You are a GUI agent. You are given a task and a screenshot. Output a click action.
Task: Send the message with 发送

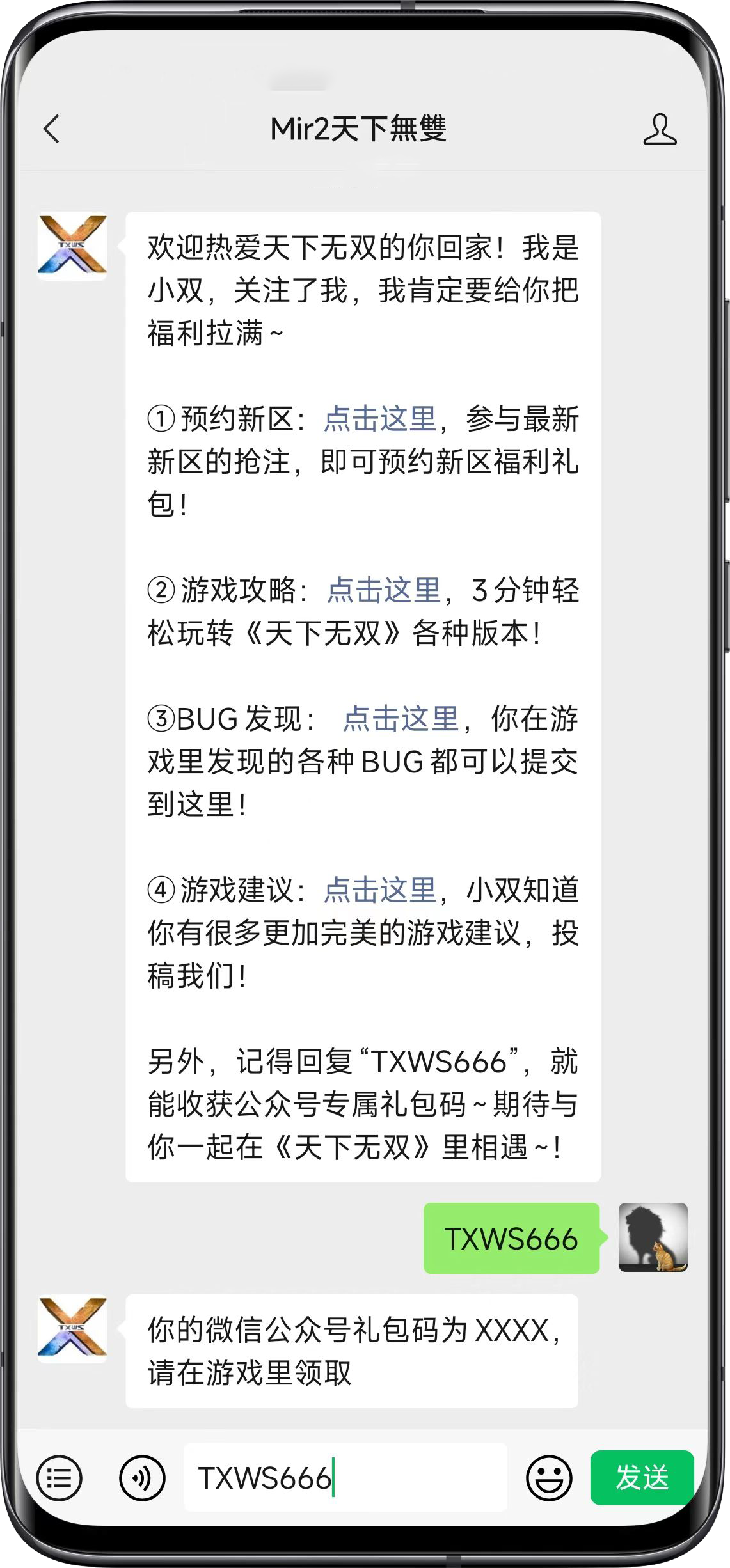(x=642, y=1478)
